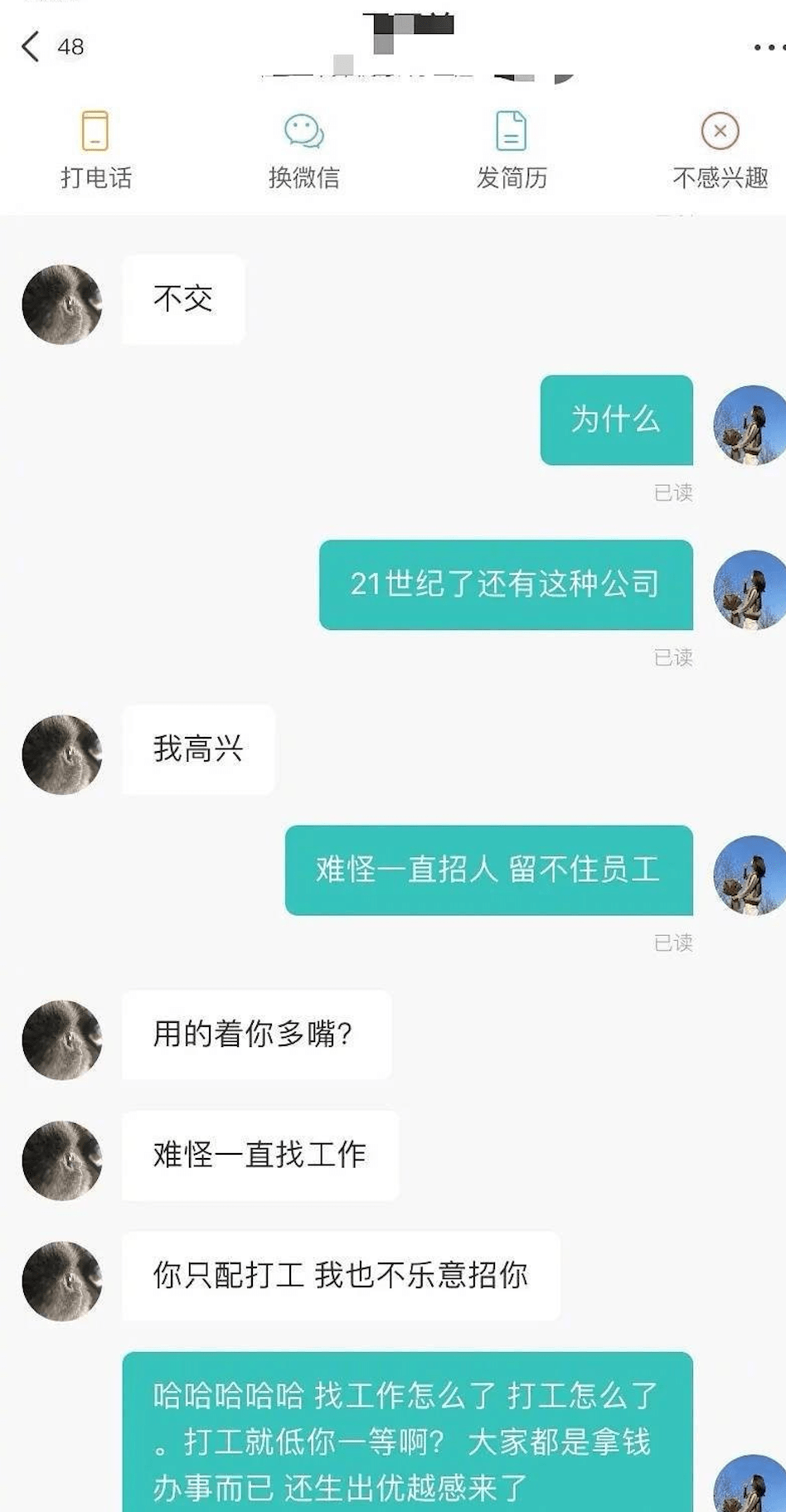Tap the avatar next to 你只配打工 bubble

pos(61,1282)
